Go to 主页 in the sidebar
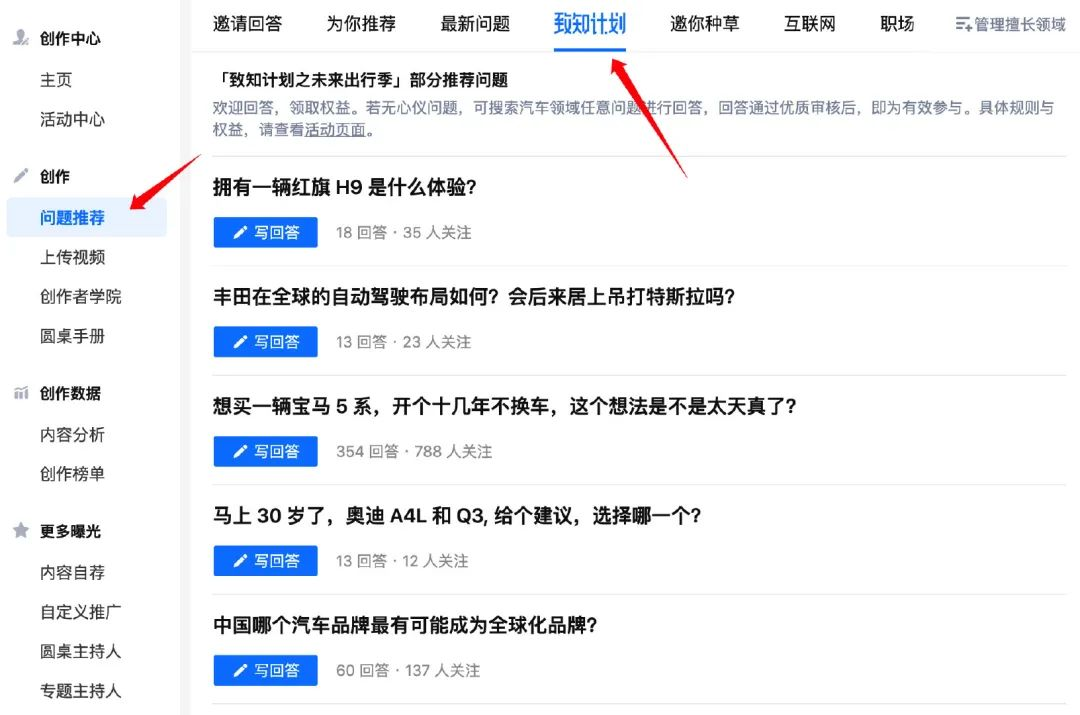The width and height of the screenshot is (1080, 715). 56,80
